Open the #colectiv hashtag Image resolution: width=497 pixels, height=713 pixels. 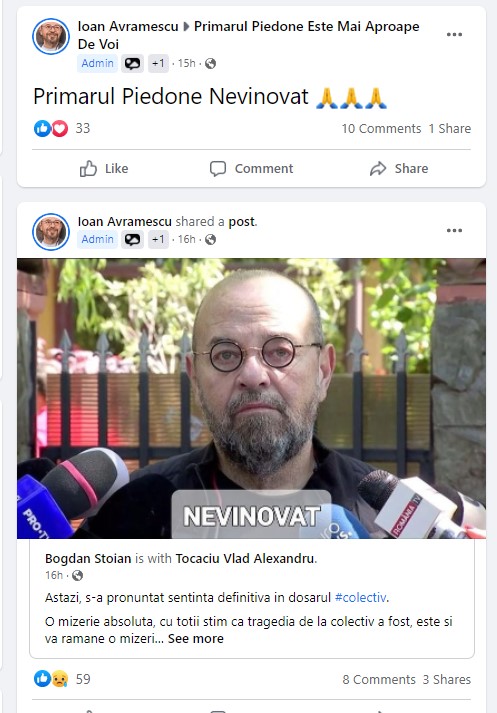click(x=361, y=598)
